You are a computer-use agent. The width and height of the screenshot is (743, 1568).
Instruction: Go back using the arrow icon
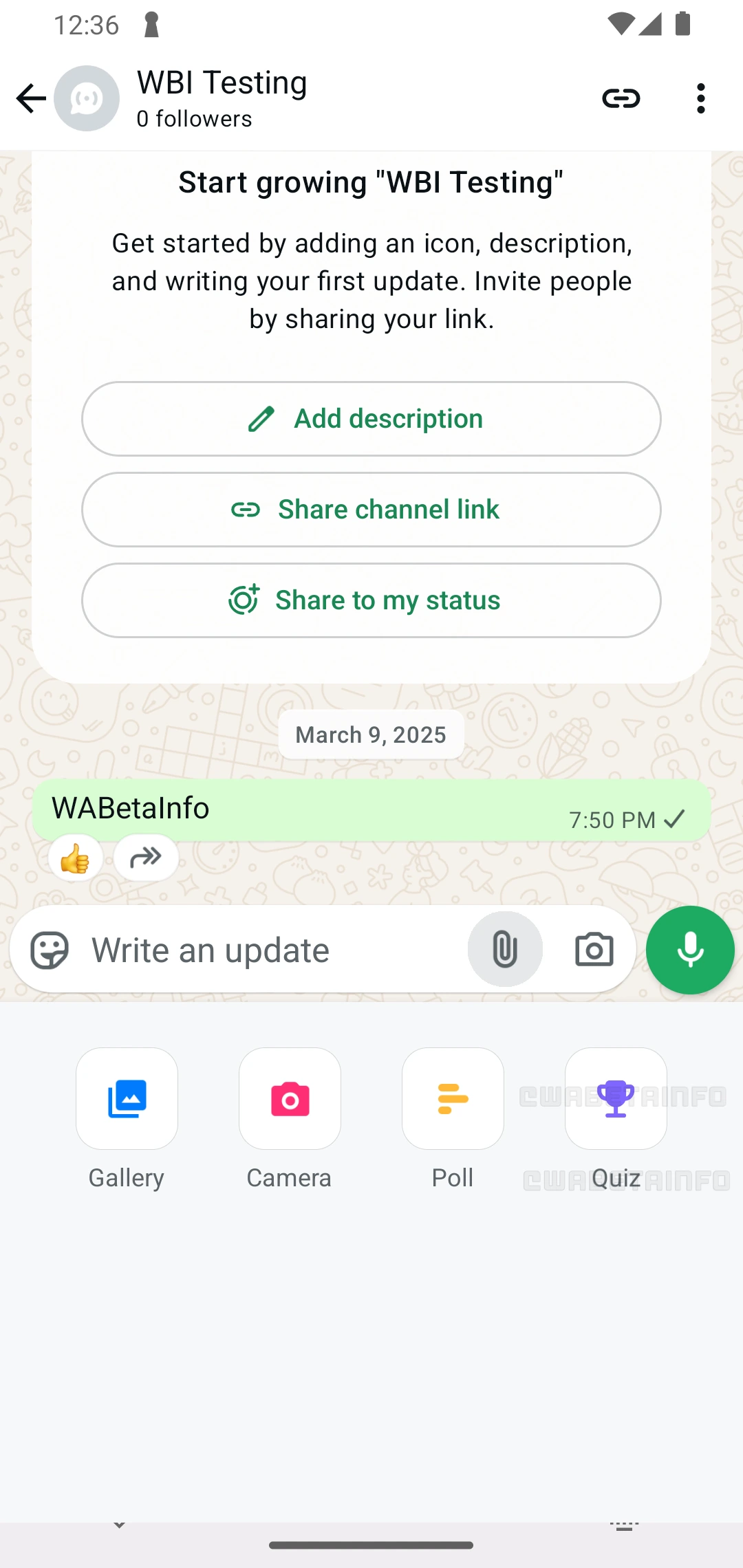point(31,98)
